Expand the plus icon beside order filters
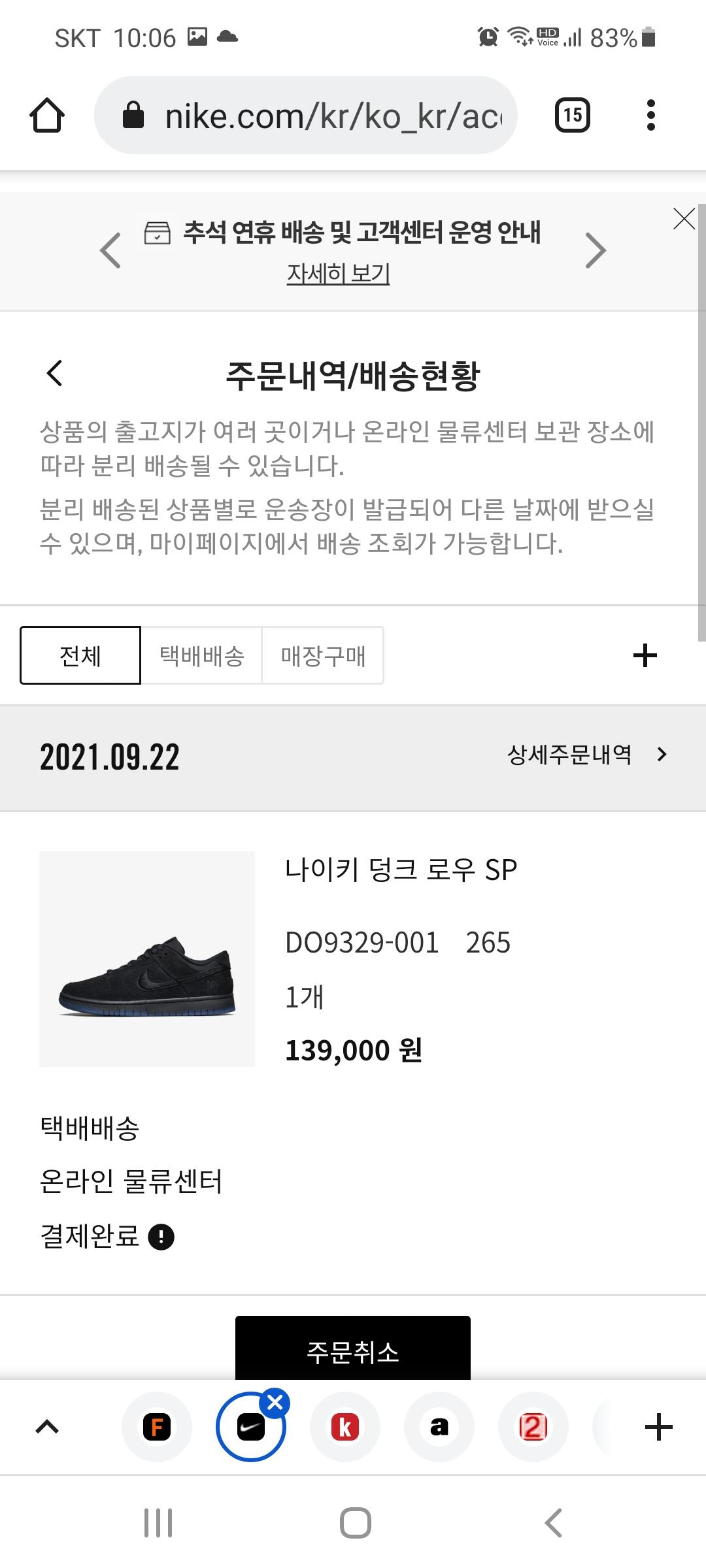The image size is (706, 1568). coord(645,655)
